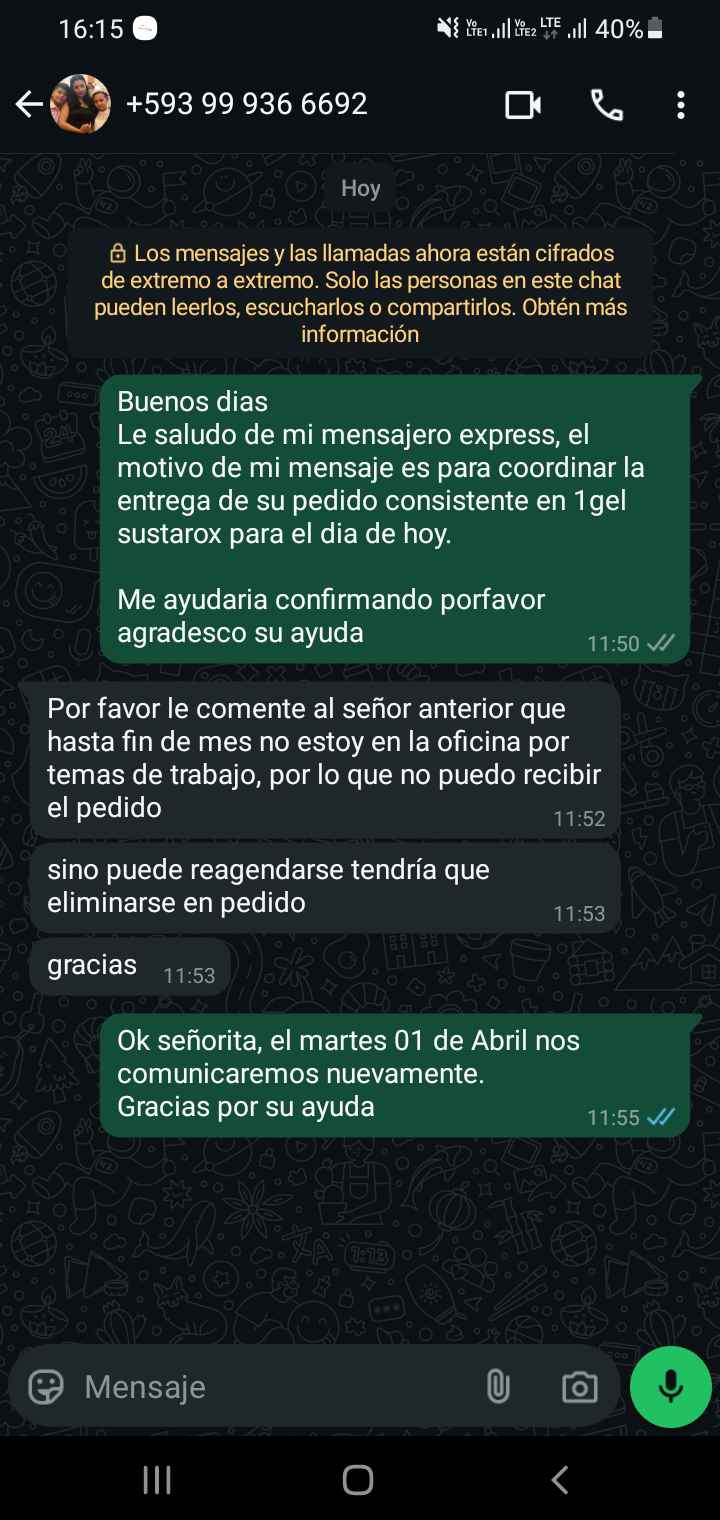Focus the Mensaje text field
Screen dimensions: 720x1520
pos(270,1387)
